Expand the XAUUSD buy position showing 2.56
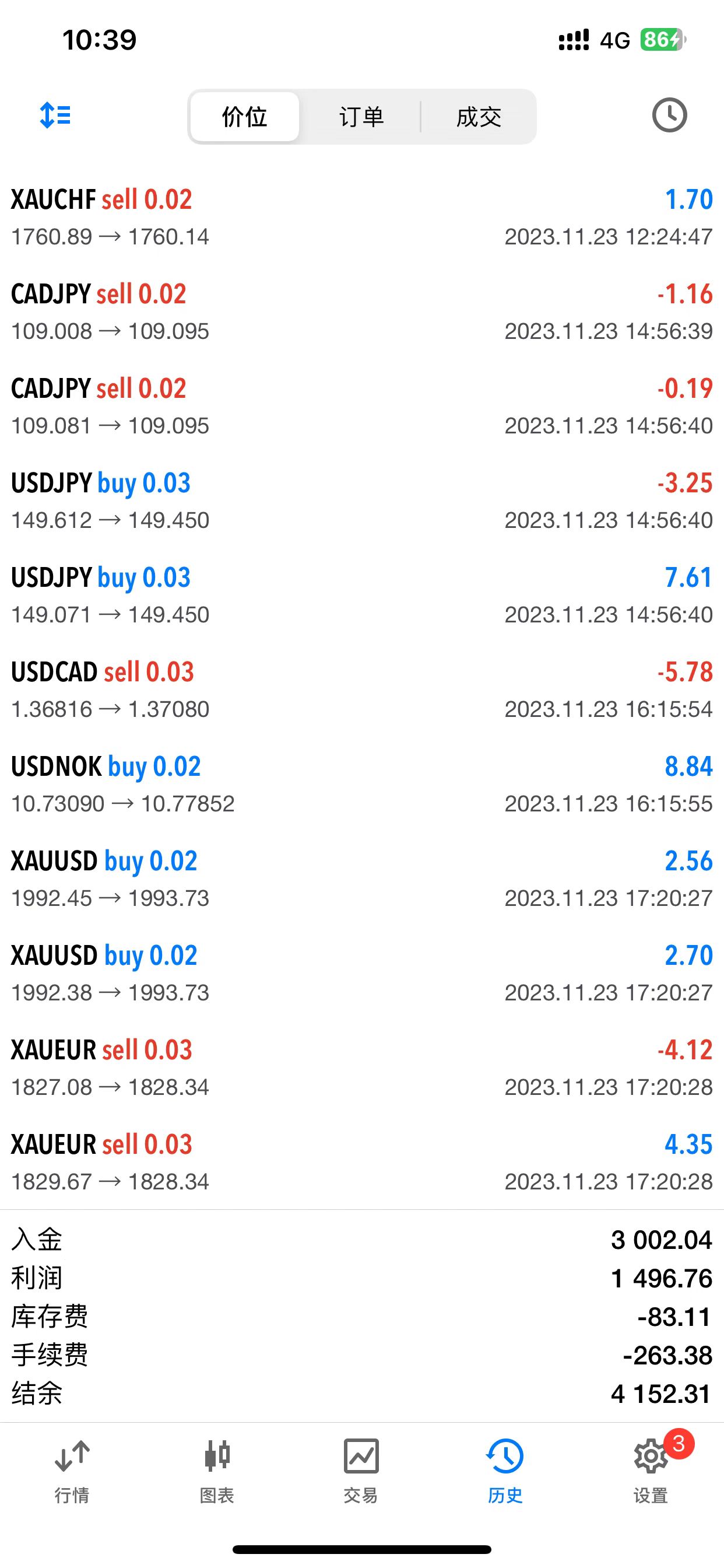724x1568 pixels. (361, 878)
